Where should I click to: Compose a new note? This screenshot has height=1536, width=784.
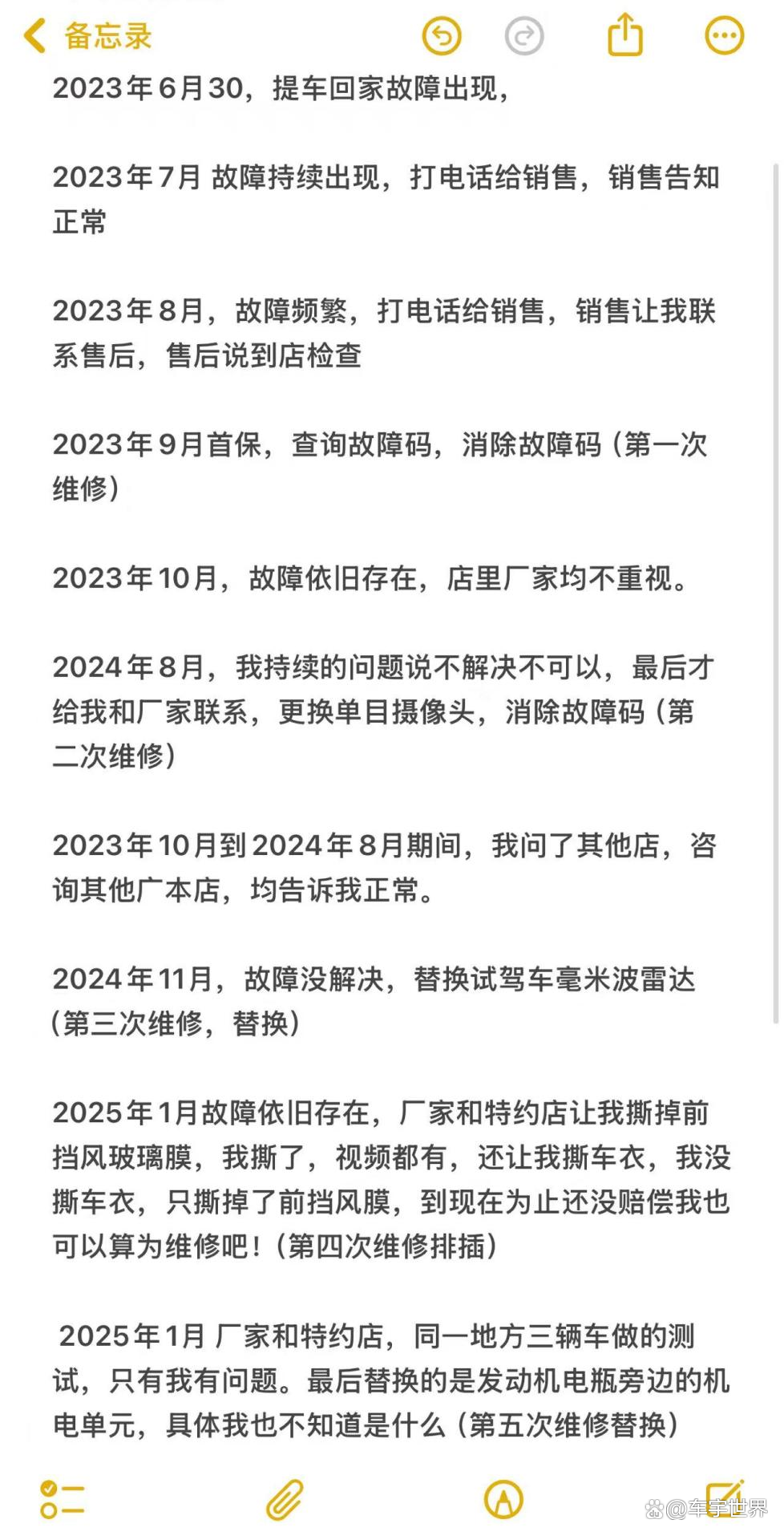[x=725, y=1497]
